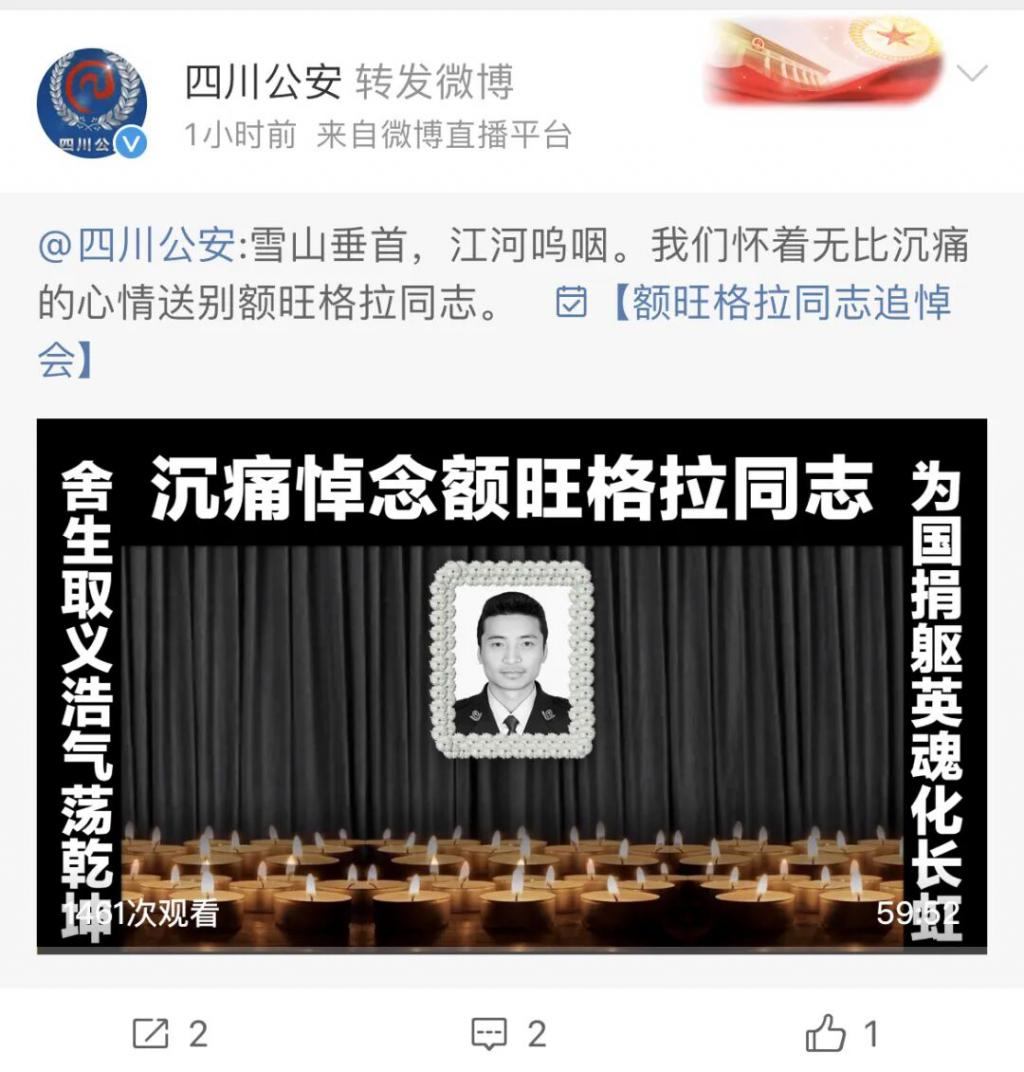This screenshot has width=1024, height=1072.
Task: Open the @四川公安 mention link
Action: pos(136,246)
